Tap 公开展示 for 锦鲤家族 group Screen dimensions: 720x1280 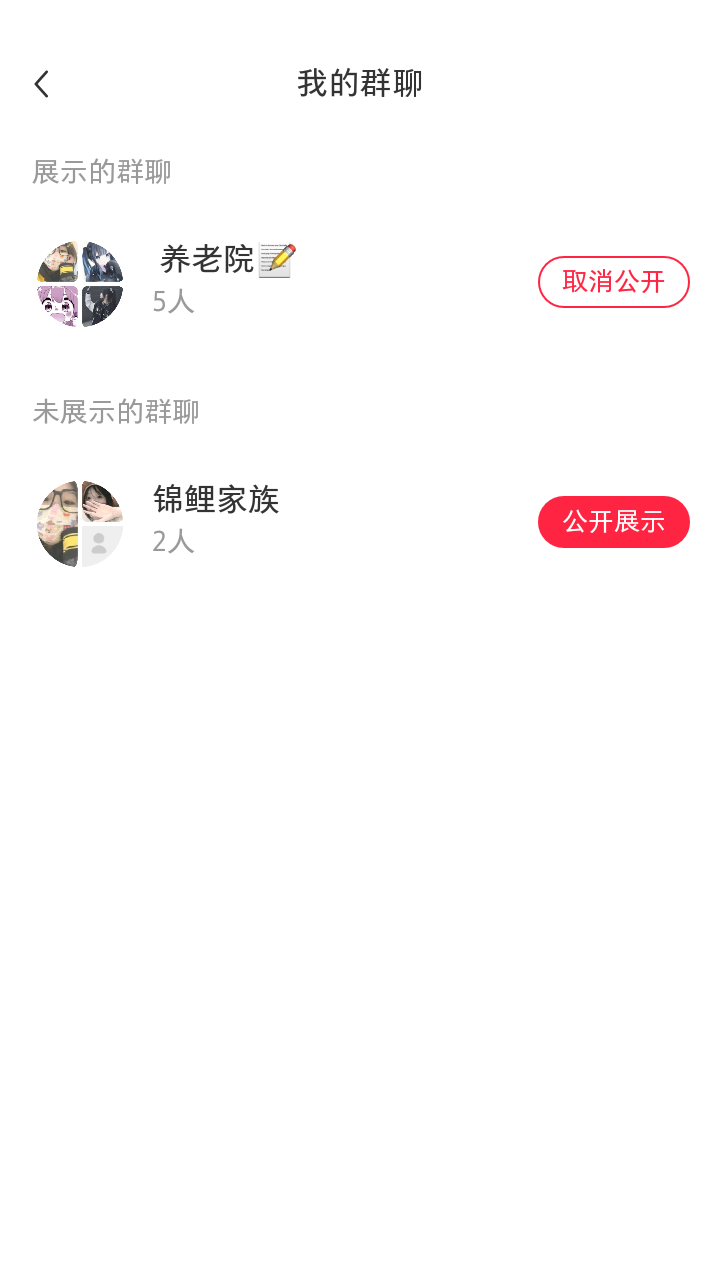tap(613, 522)
